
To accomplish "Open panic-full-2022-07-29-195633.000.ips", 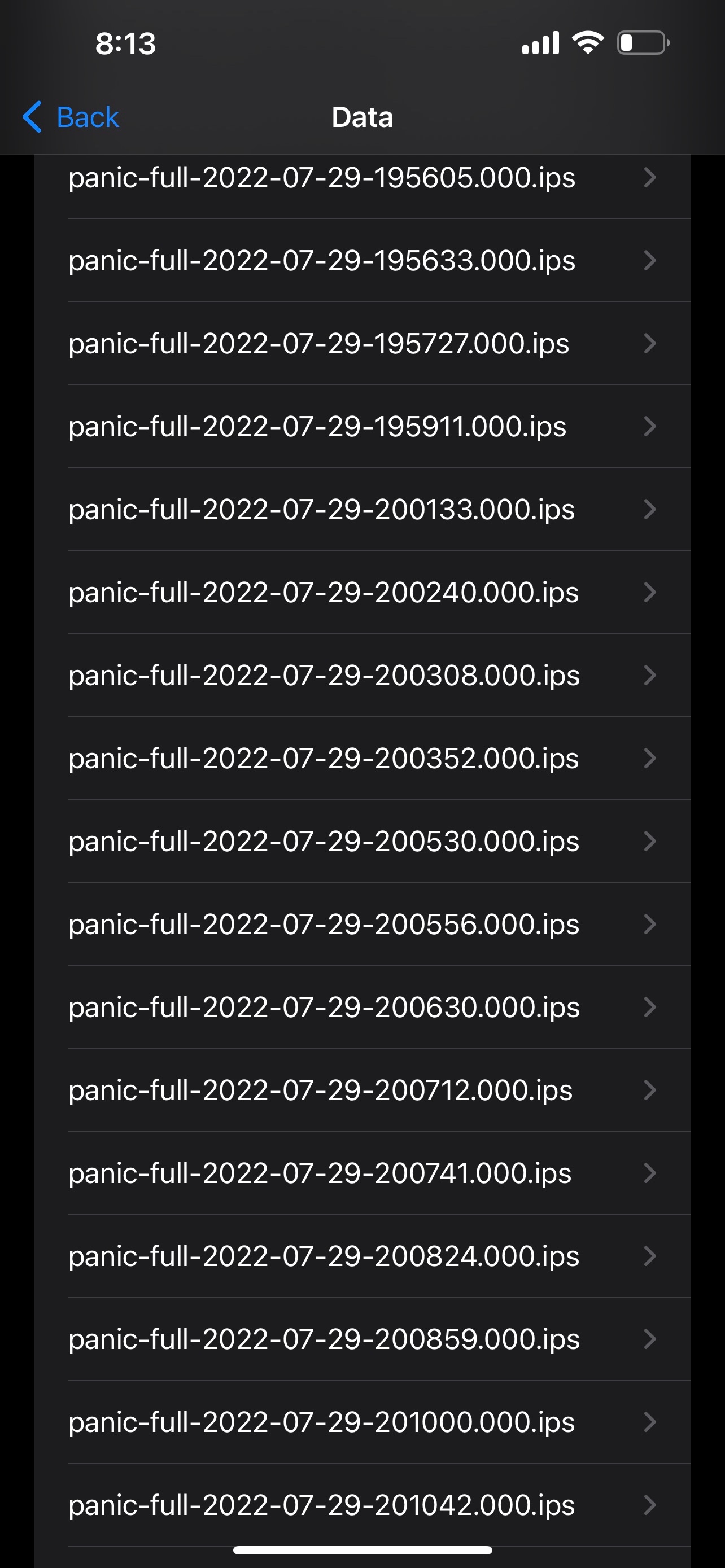I will pos(361,261).
